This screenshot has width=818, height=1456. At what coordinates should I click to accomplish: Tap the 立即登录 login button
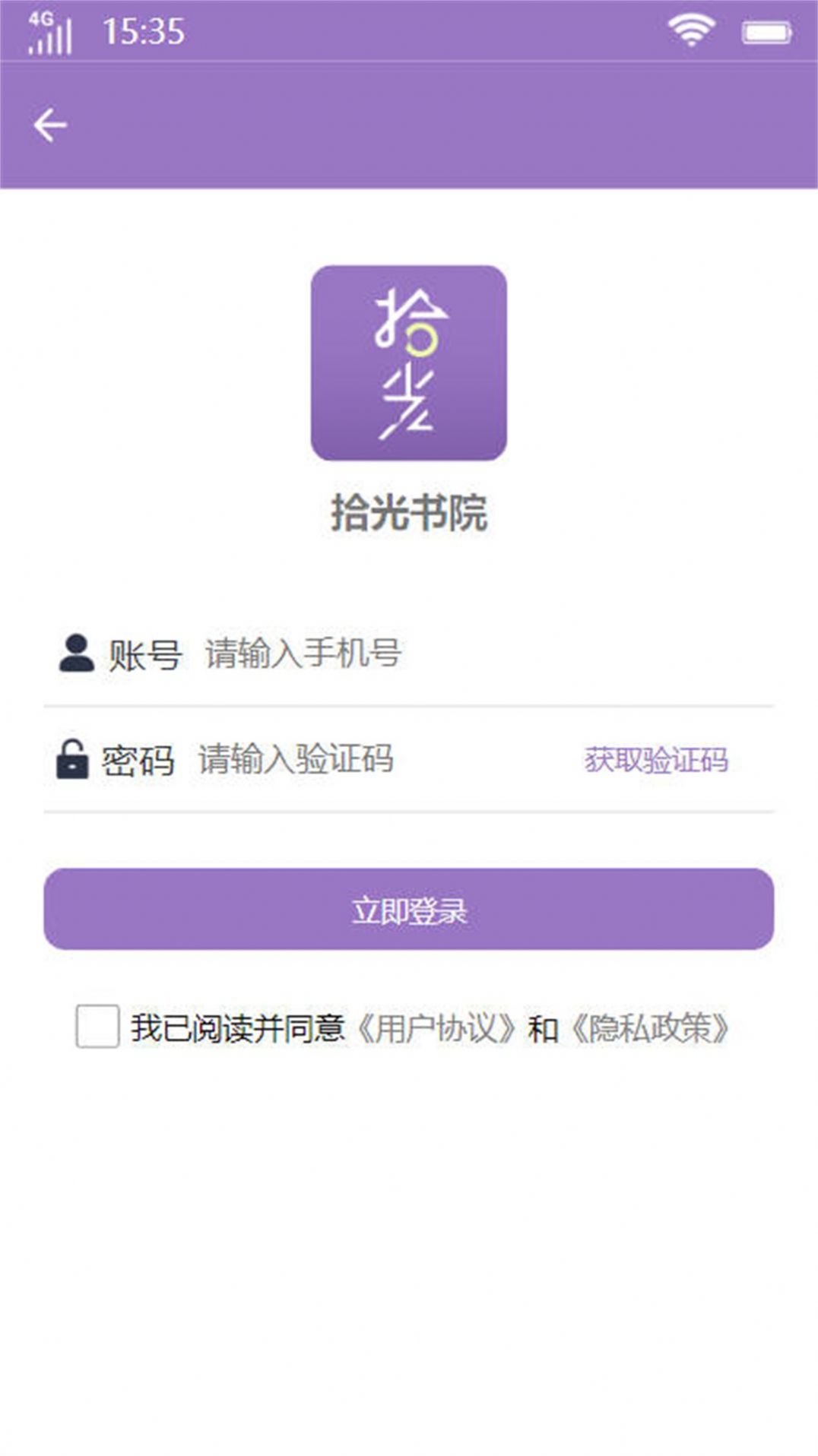[x=408, y=909]
